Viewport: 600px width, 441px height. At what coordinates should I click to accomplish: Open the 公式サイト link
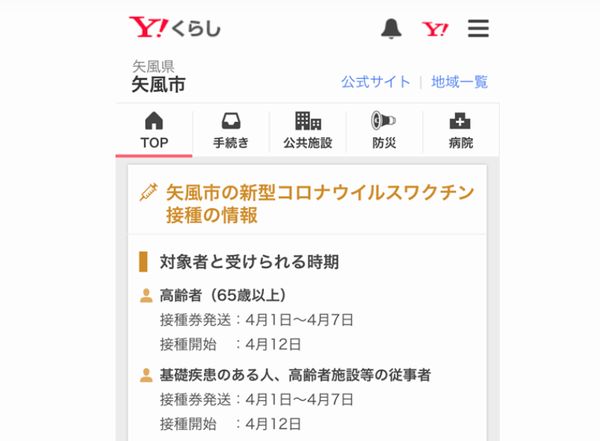point(375,82)
